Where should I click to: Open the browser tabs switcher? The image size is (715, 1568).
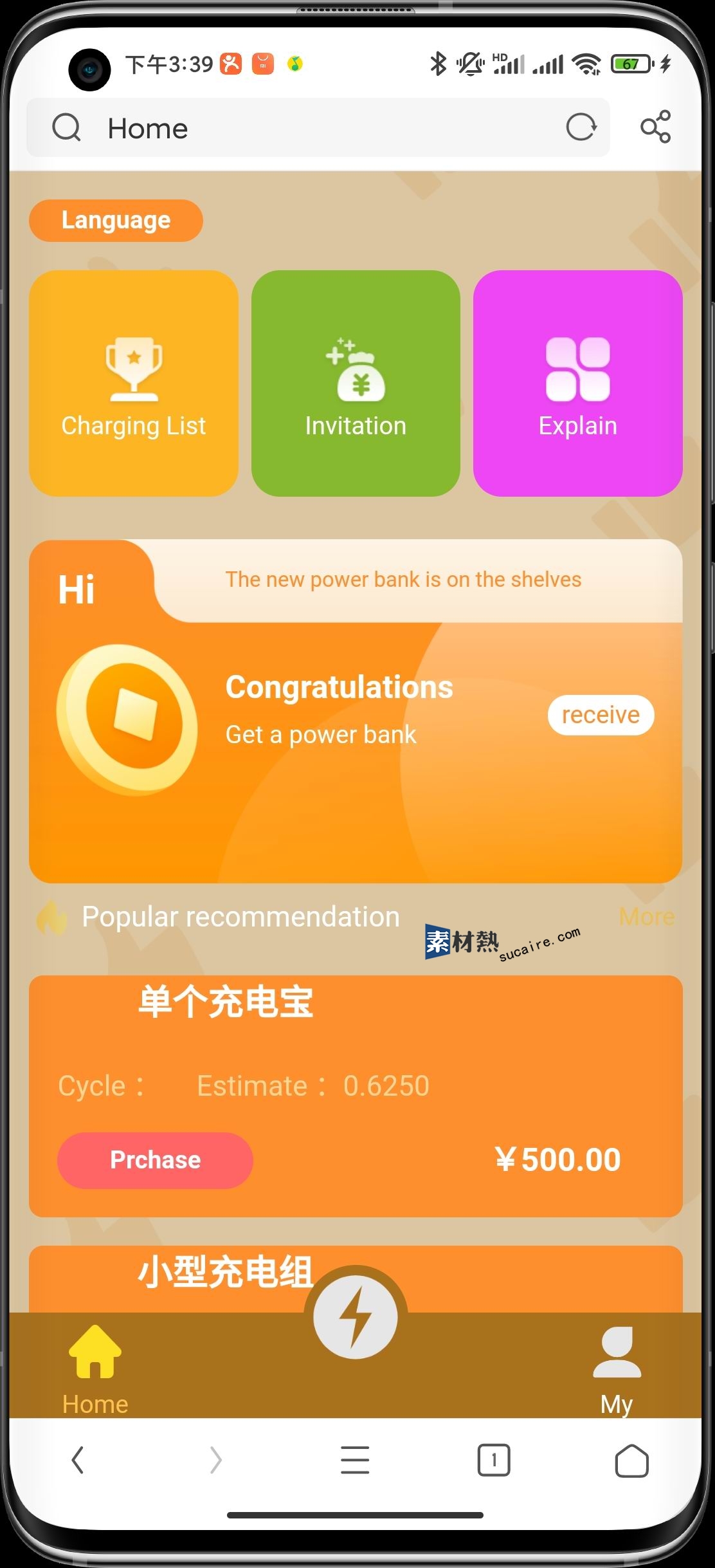tap(493, 1460)
